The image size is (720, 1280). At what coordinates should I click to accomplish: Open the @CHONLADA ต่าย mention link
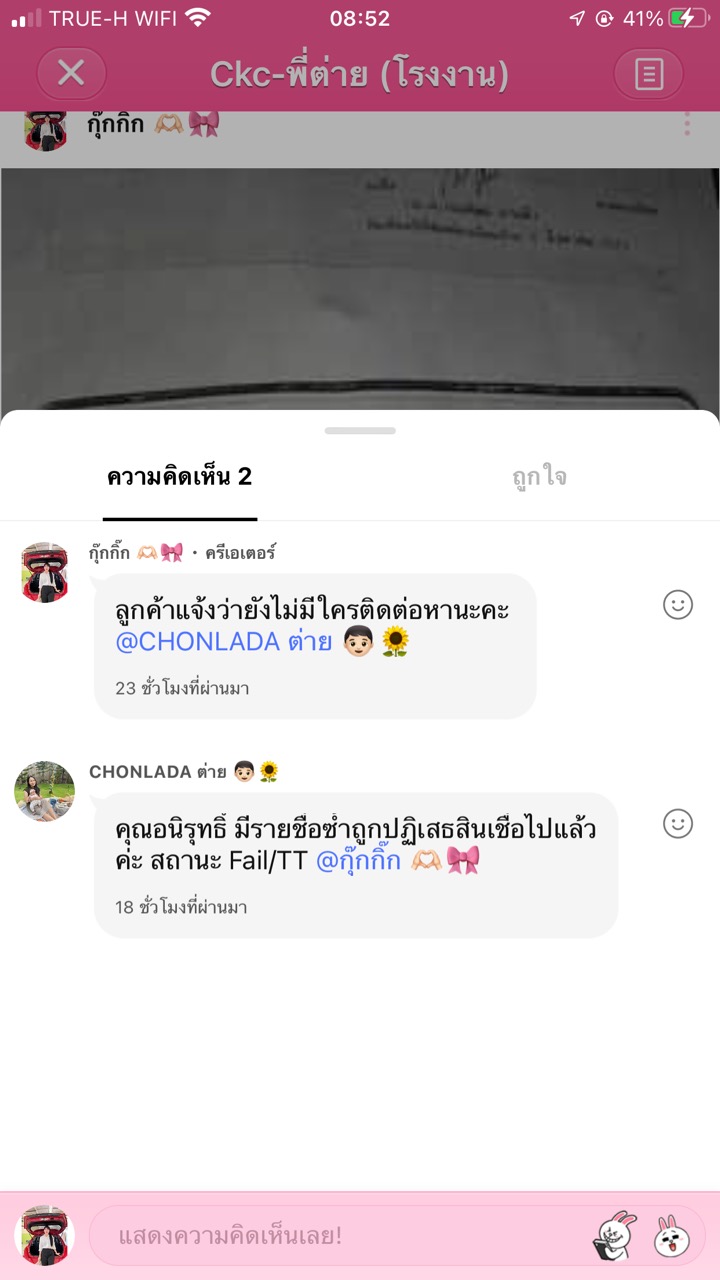click(224, 642)
